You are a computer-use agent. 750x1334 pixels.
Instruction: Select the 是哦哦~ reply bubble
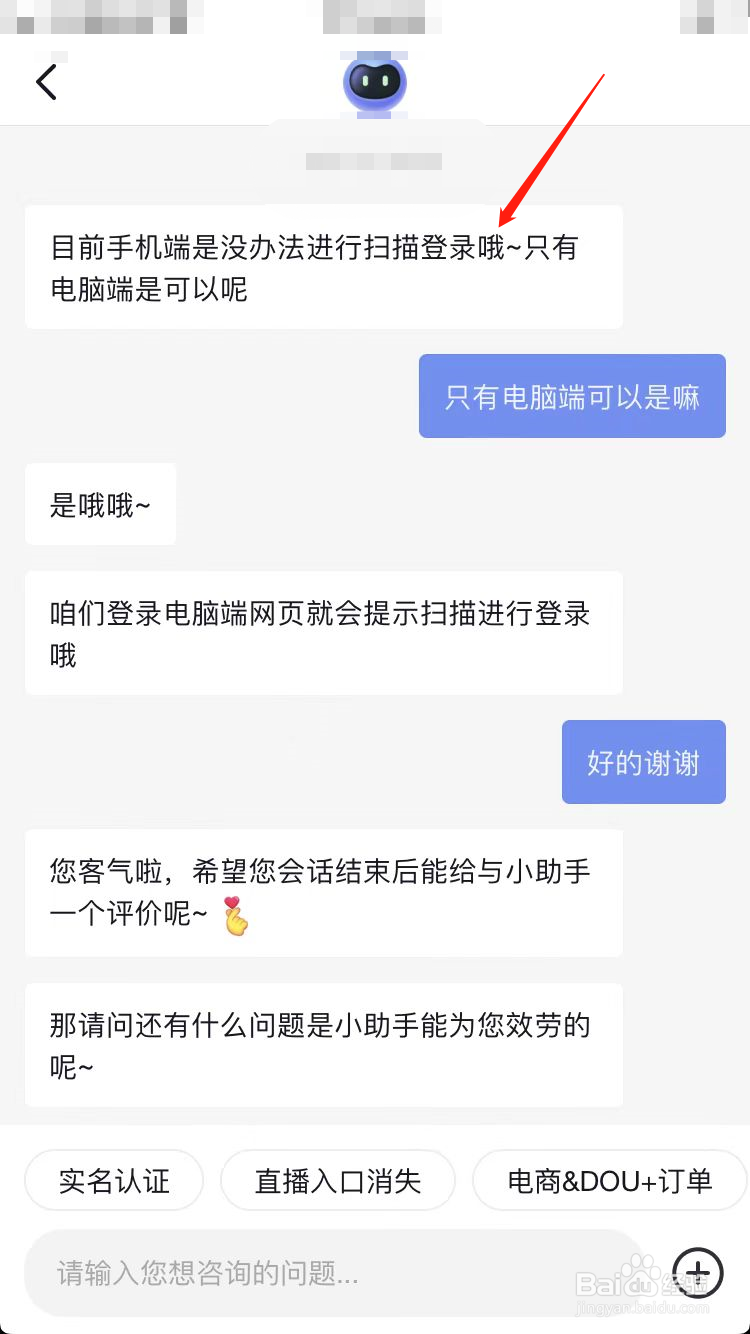pyautogui.click(x=100, y=504)
